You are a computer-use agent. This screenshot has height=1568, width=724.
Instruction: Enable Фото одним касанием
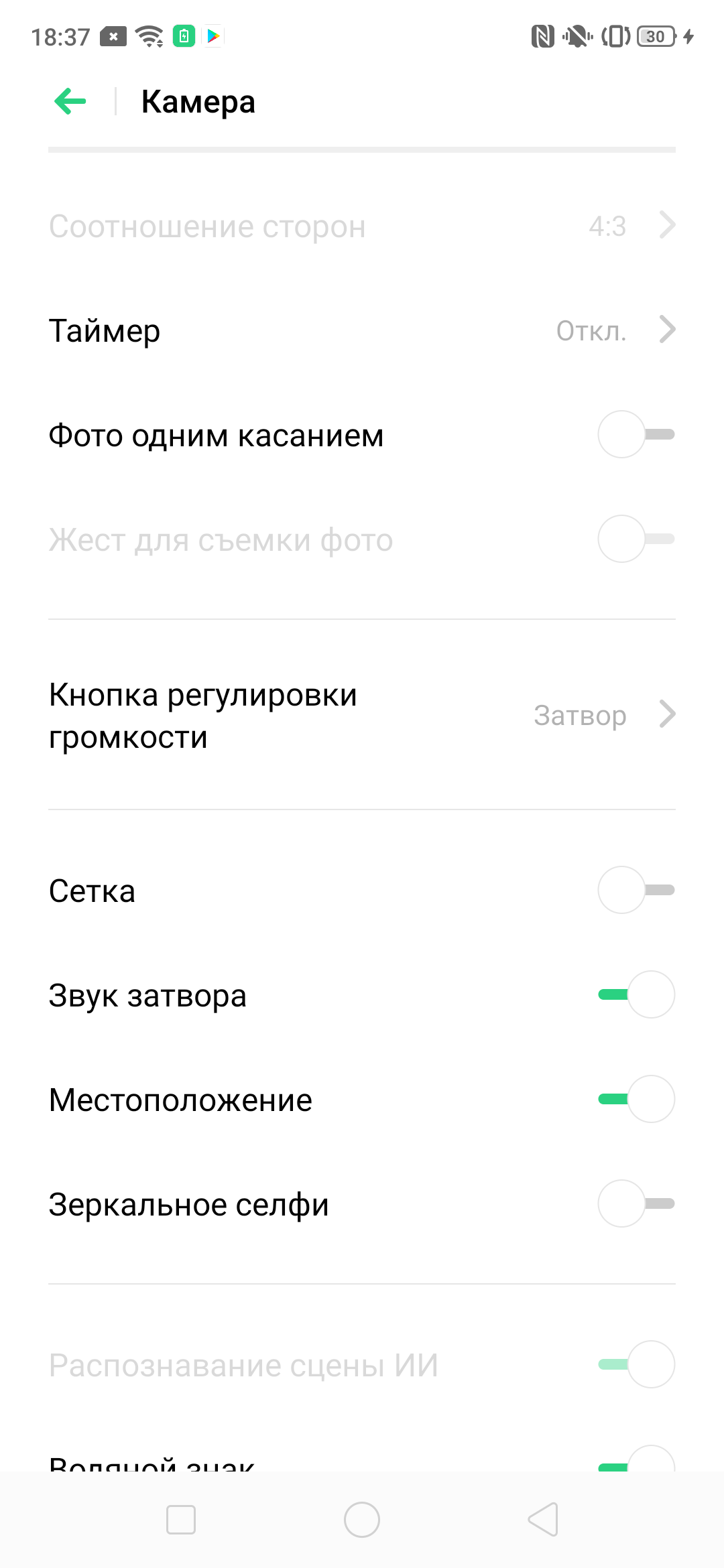click(x=636, y=435)
